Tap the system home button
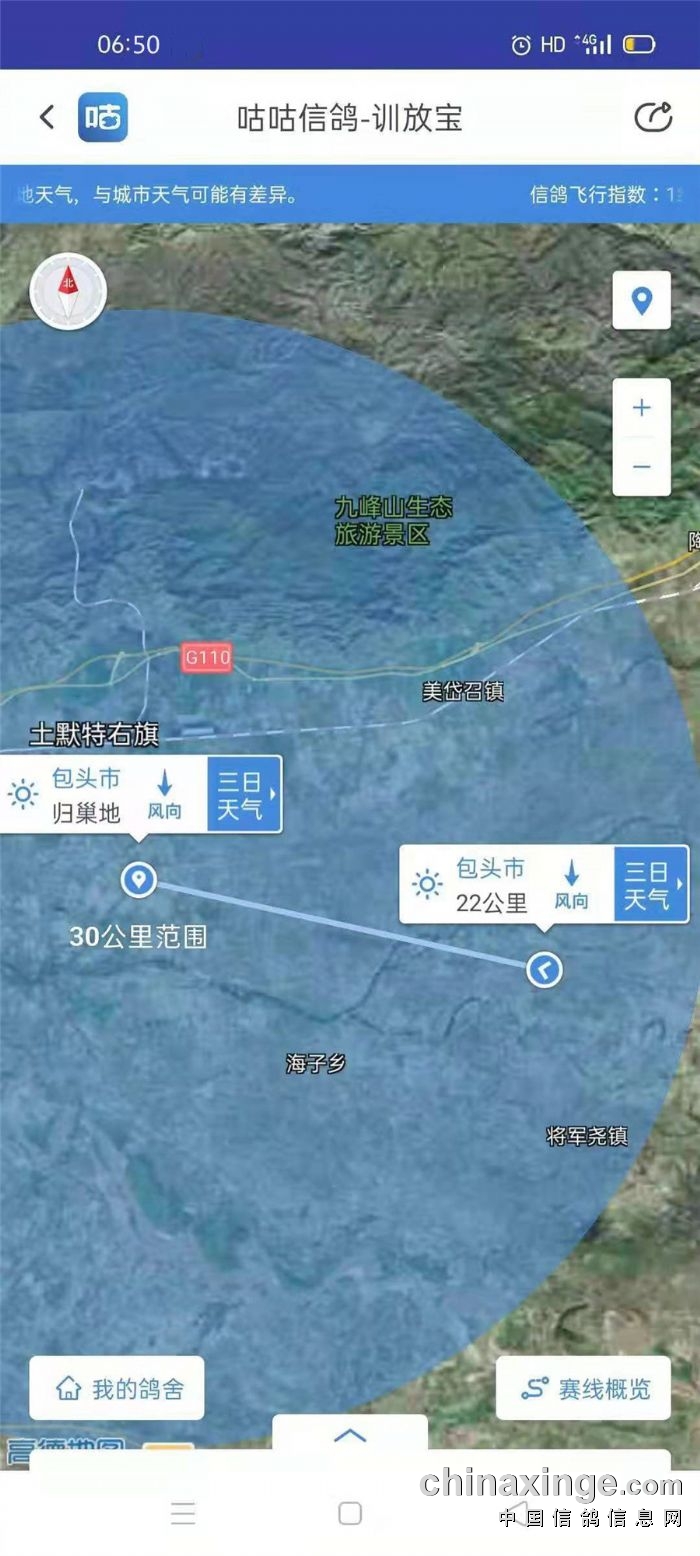This screenshot has height=1556, width=700. pyautogui.click(x=350, y=1513)
